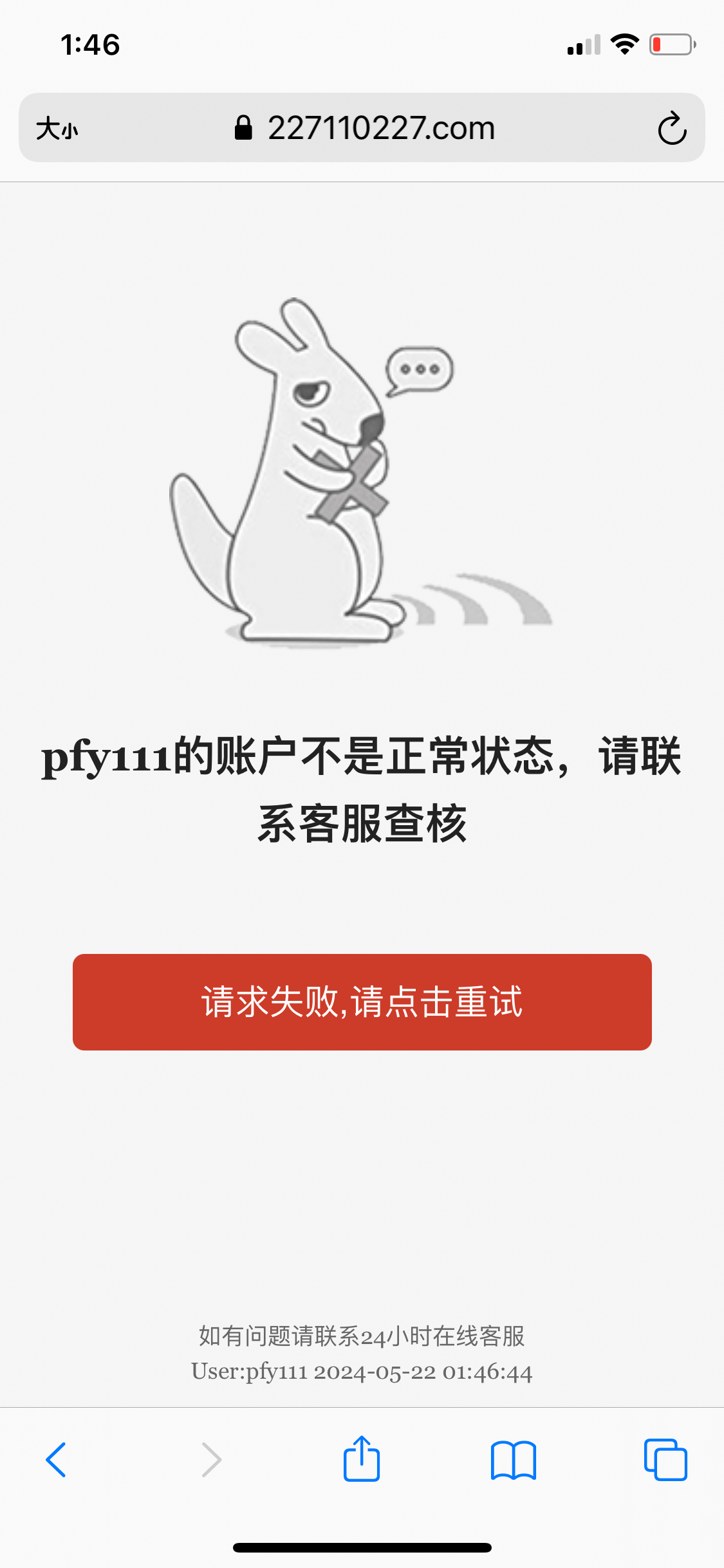This screenshot has height=1568, width=724.
Task: Show all open tabs
Action: pyautogui.click(x=665, y=1459)
